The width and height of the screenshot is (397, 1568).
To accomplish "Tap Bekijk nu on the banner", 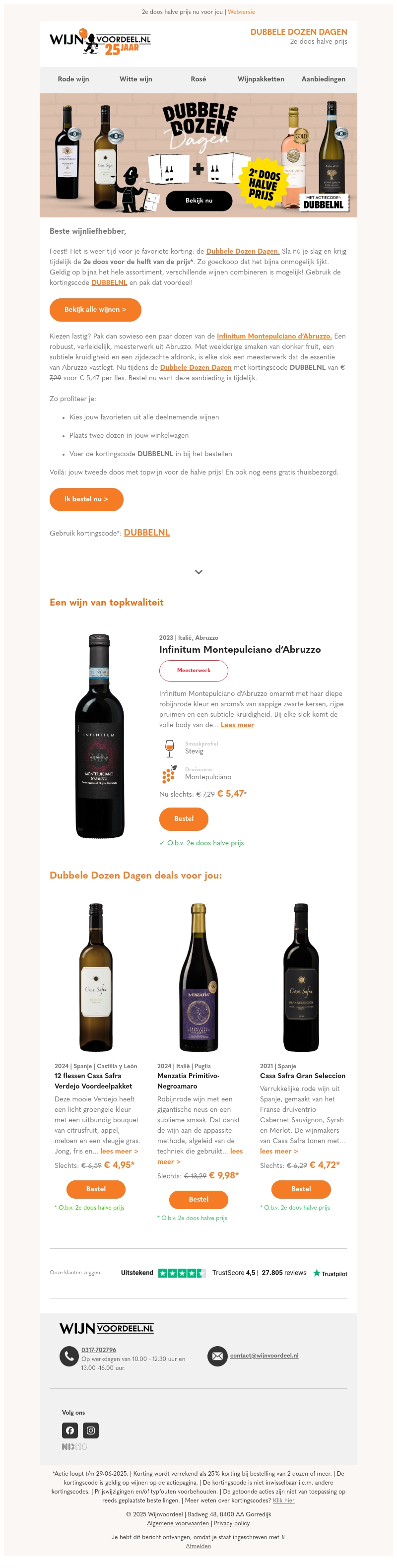I will tap(198, 200).
